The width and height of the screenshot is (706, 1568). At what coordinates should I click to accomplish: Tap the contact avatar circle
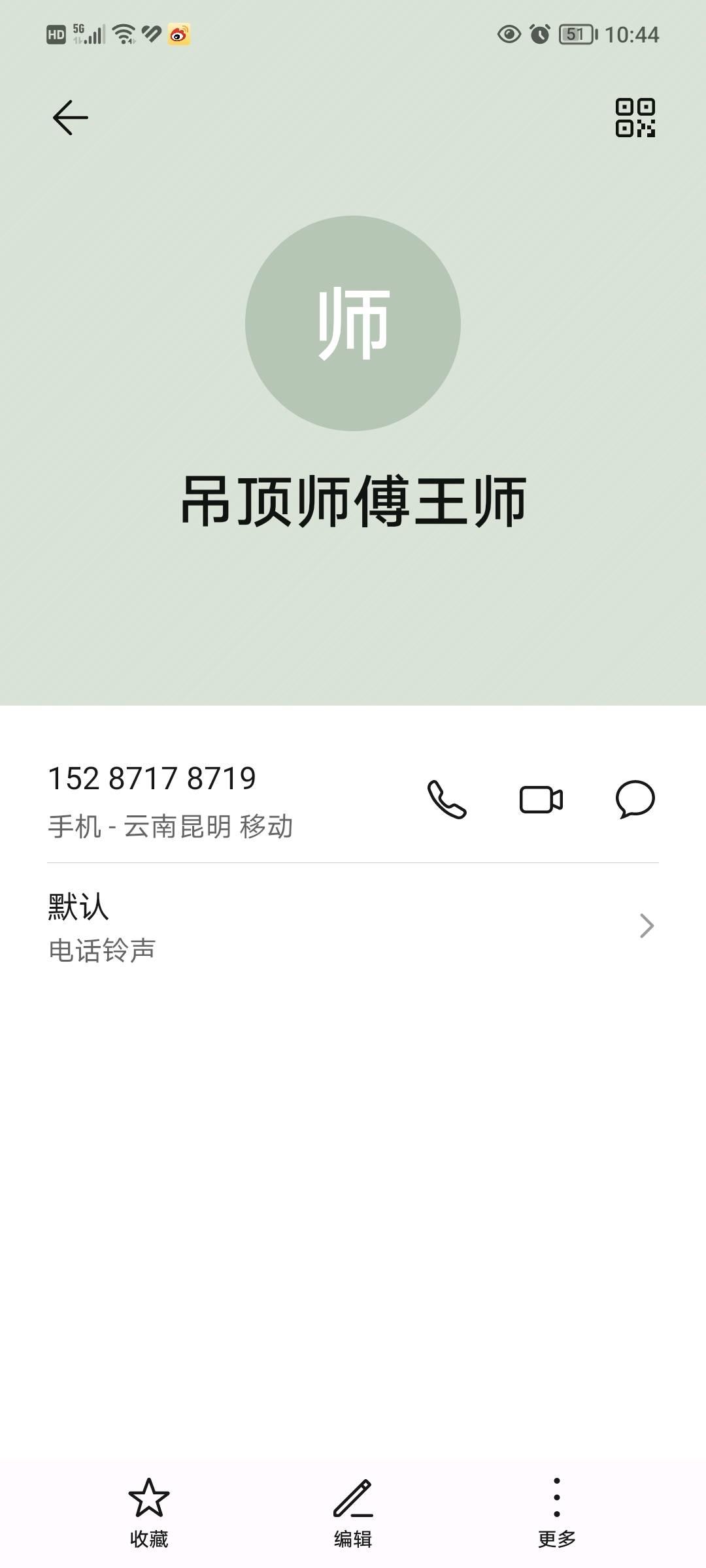click(x=353, y=323)
